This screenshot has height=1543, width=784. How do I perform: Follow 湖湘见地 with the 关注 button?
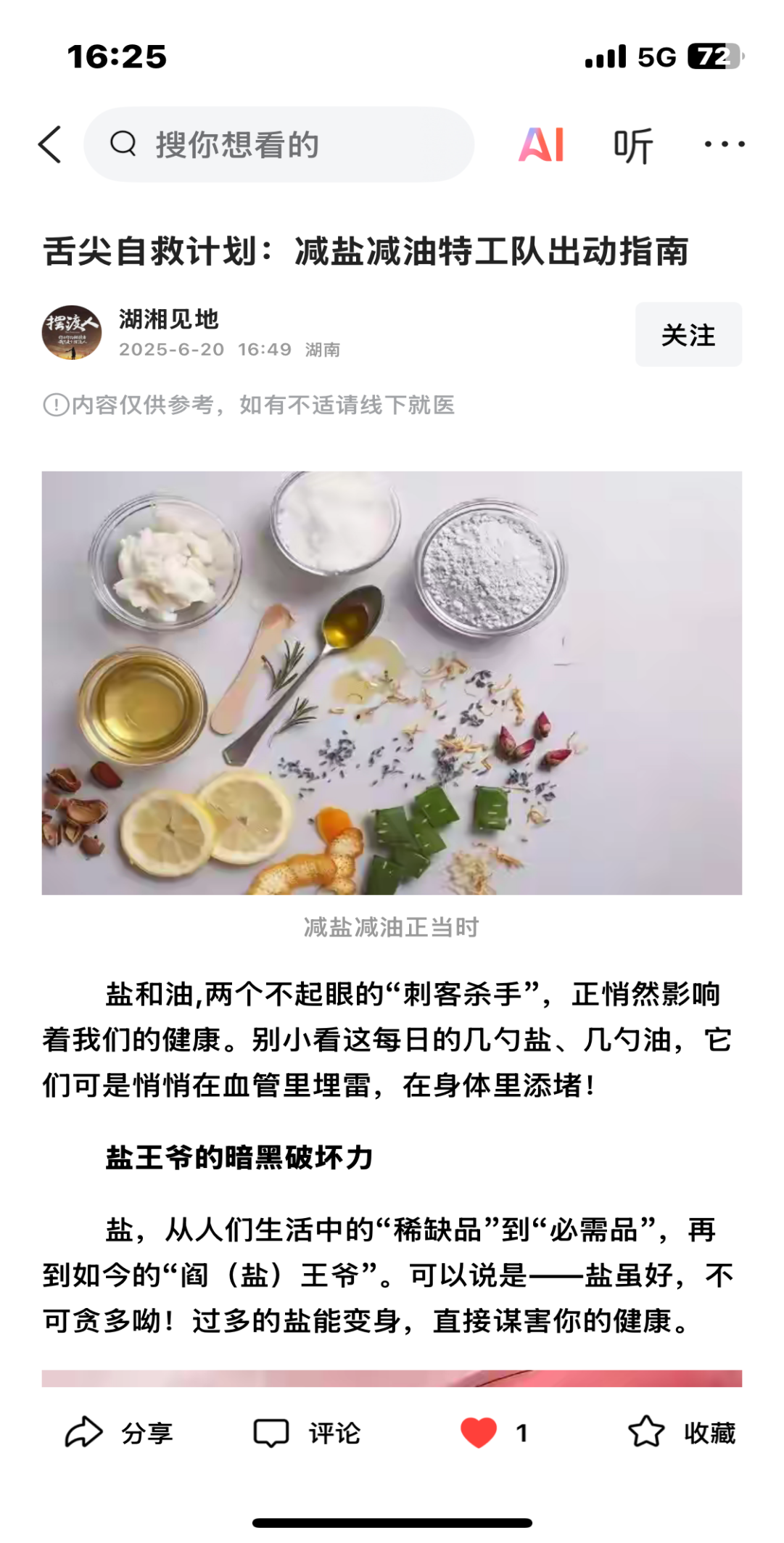688,334
